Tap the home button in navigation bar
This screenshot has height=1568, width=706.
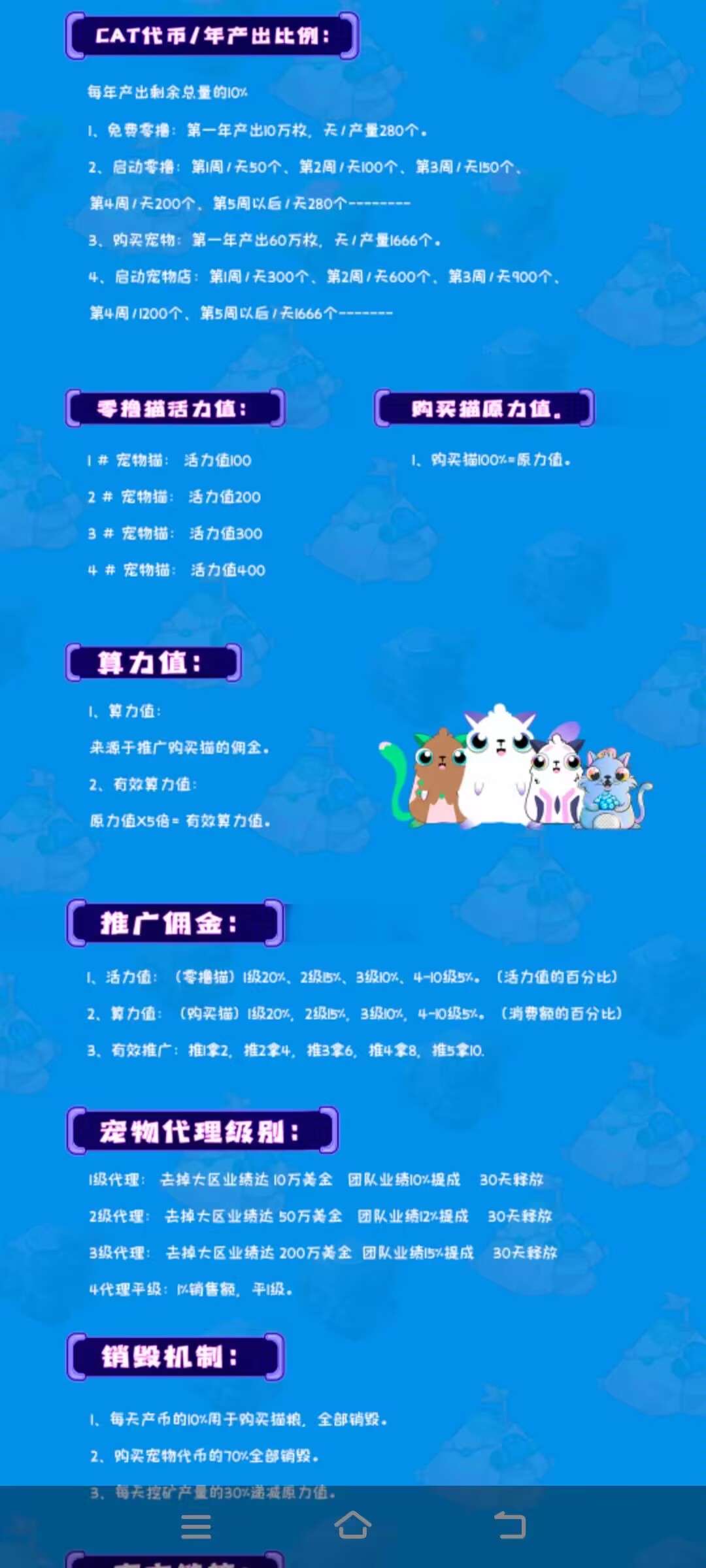click(x=353, y=1526)
